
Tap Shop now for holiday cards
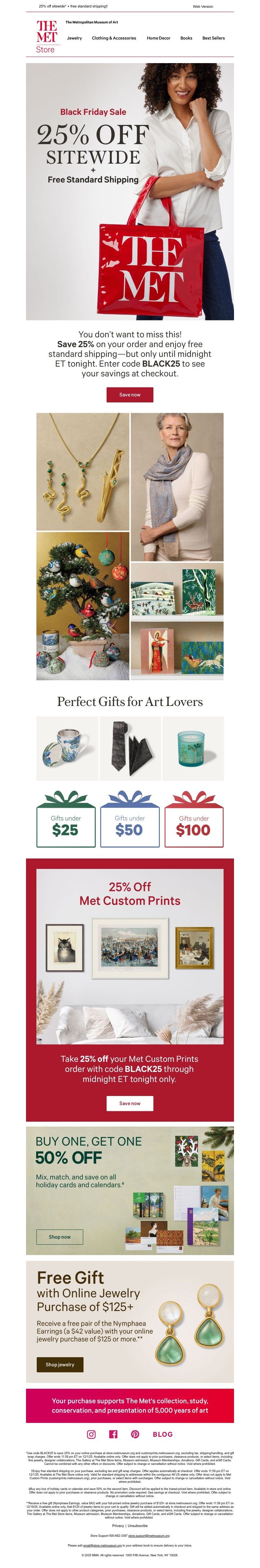[x=59, y=1236]
